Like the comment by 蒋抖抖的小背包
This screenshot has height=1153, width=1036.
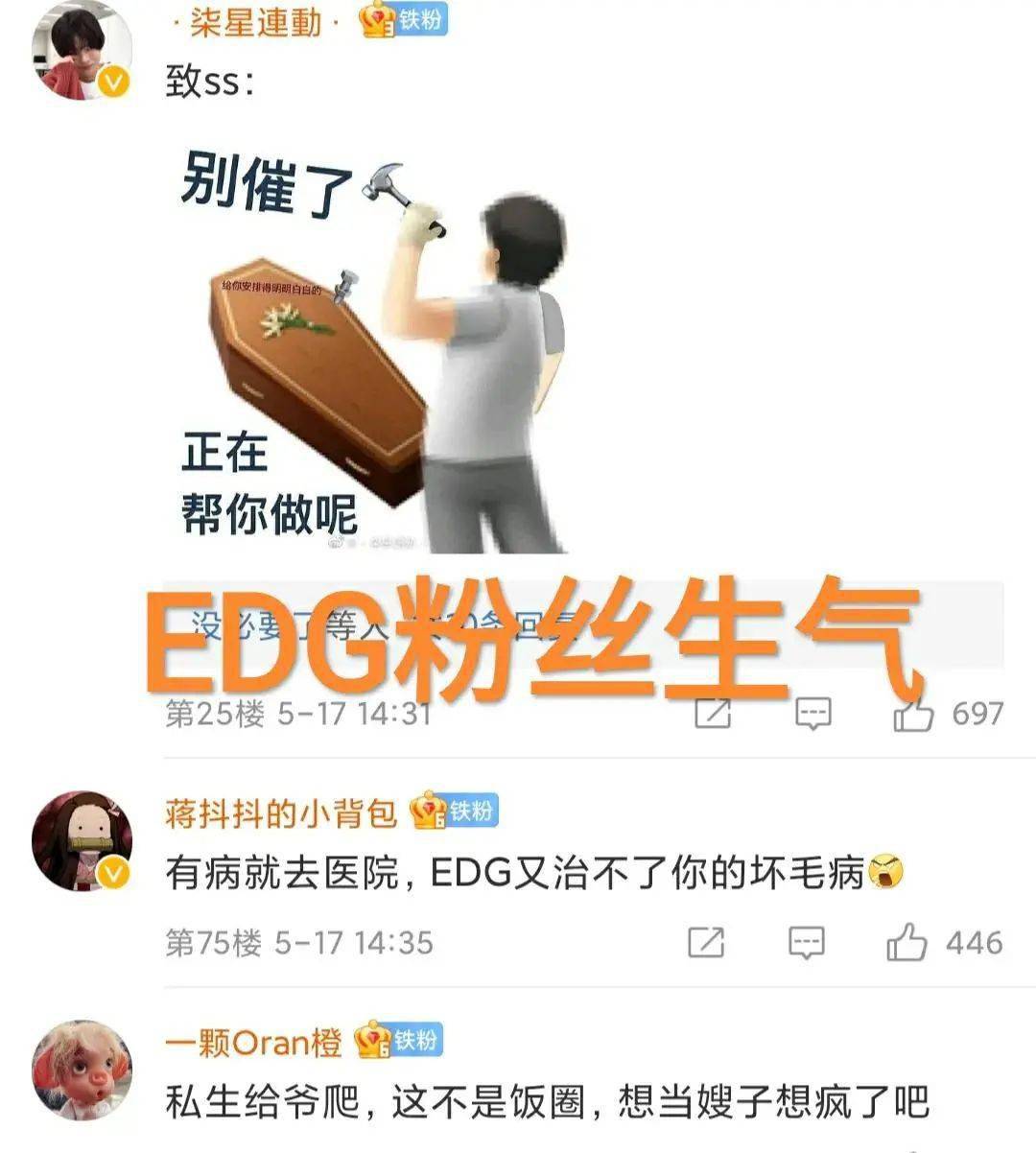(906, 943)
